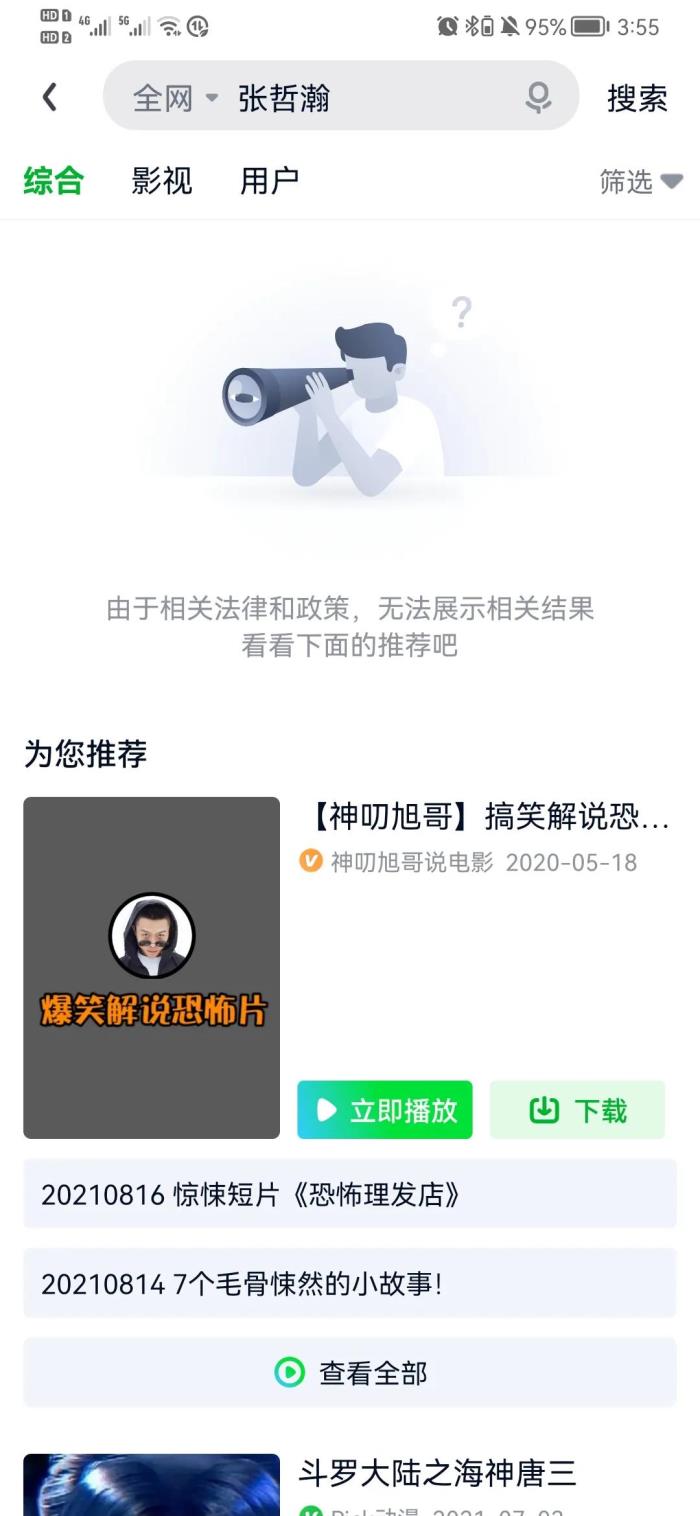View all episodes with 查看全部
Image resolution: width=700 pixels, height=1516 pixels.
coord(350,1373)
